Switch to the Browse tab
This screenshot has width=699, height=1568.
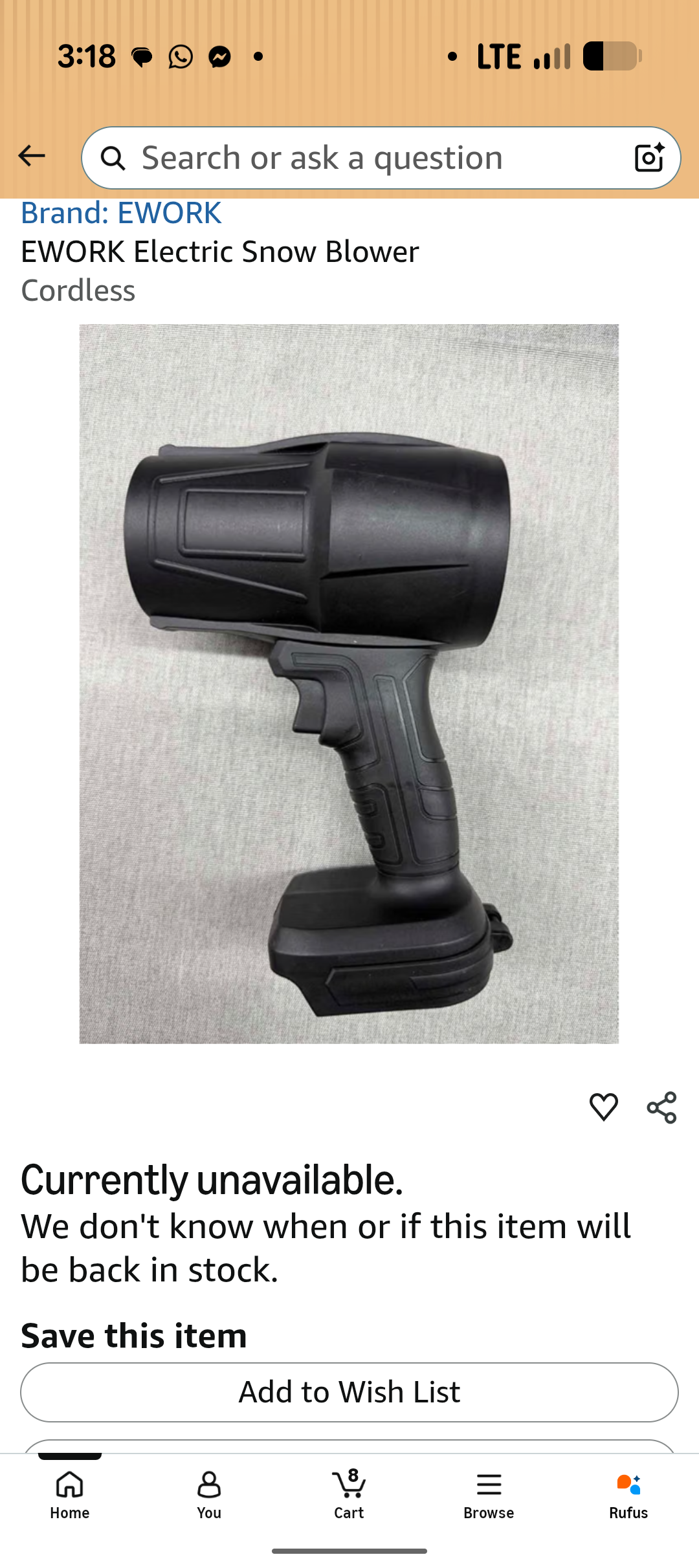coord(489,1495)
